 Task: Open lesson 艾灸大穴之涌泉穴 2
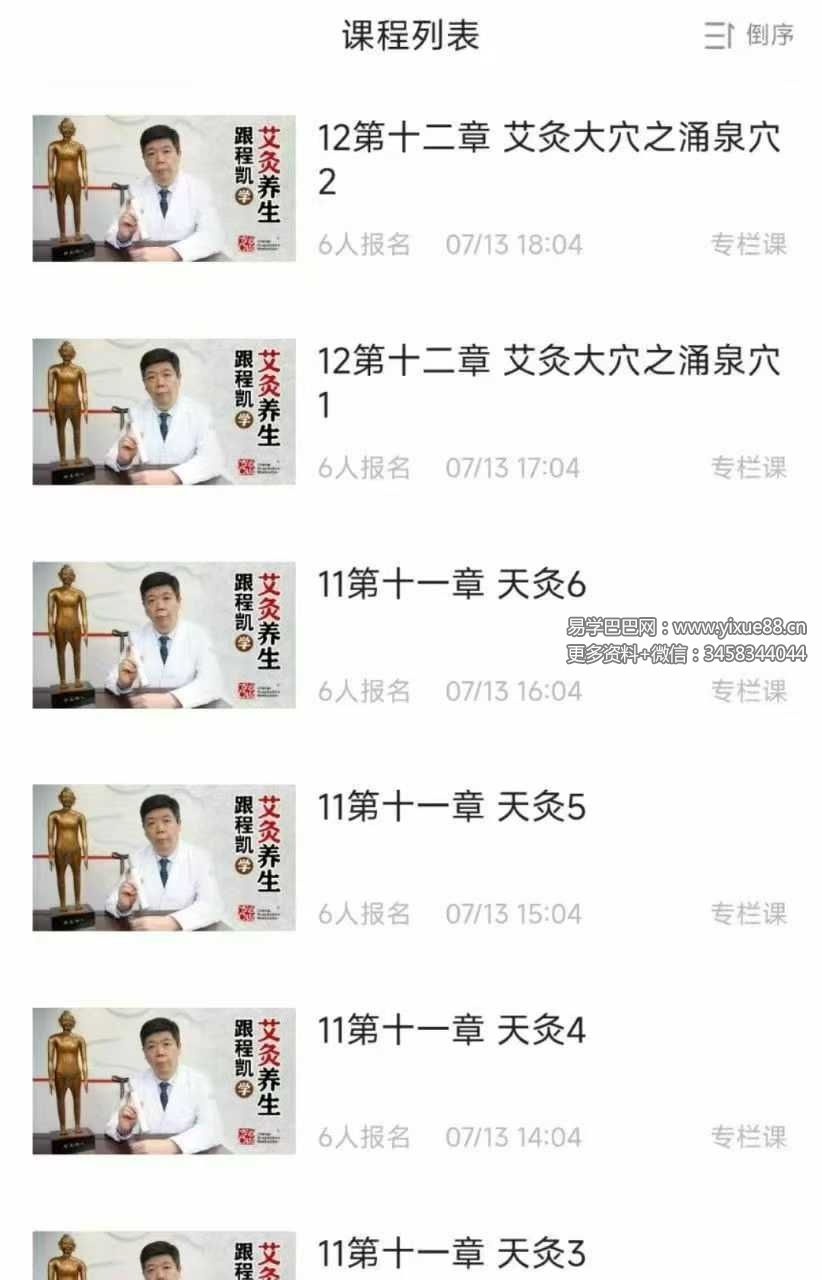coord(548,158)
